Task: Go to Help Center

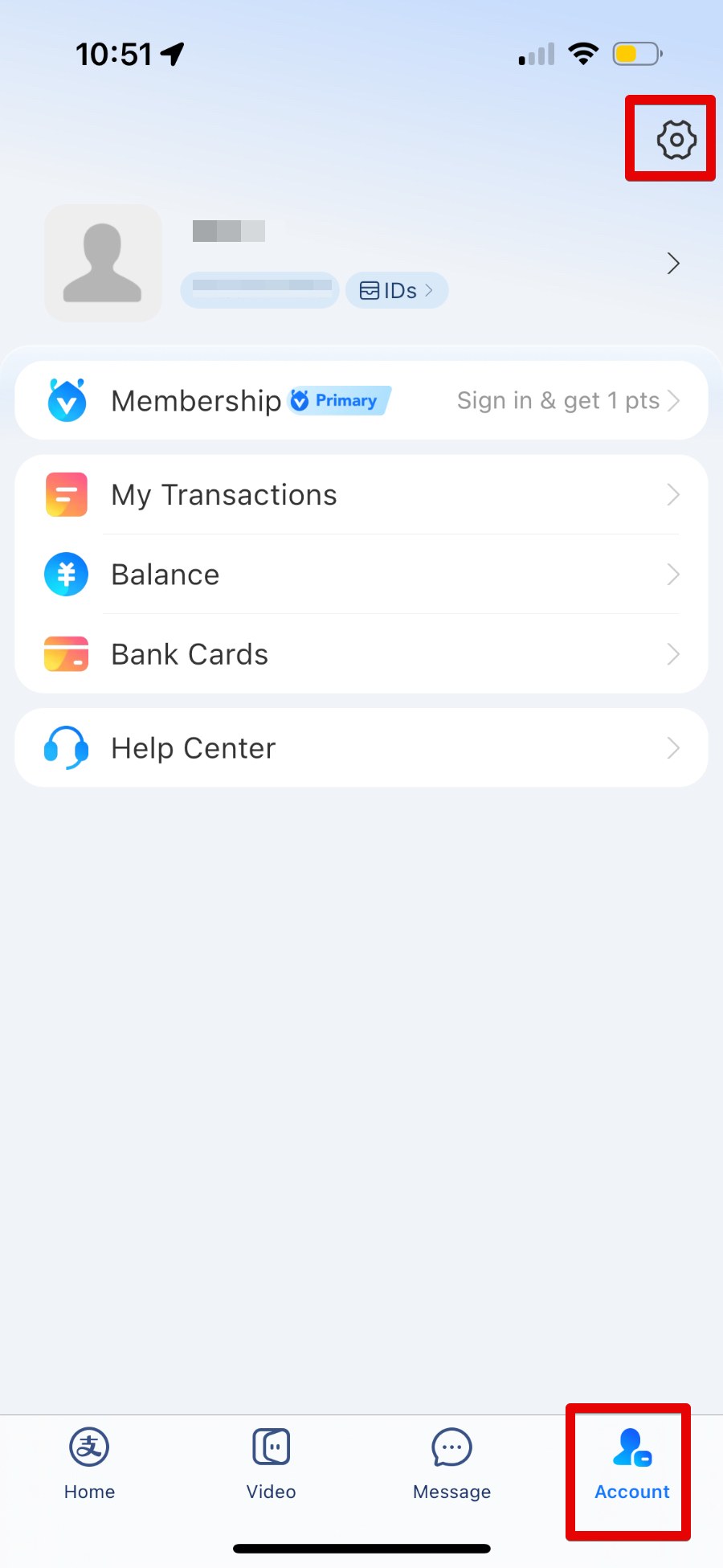Action: tap(361, 748)
